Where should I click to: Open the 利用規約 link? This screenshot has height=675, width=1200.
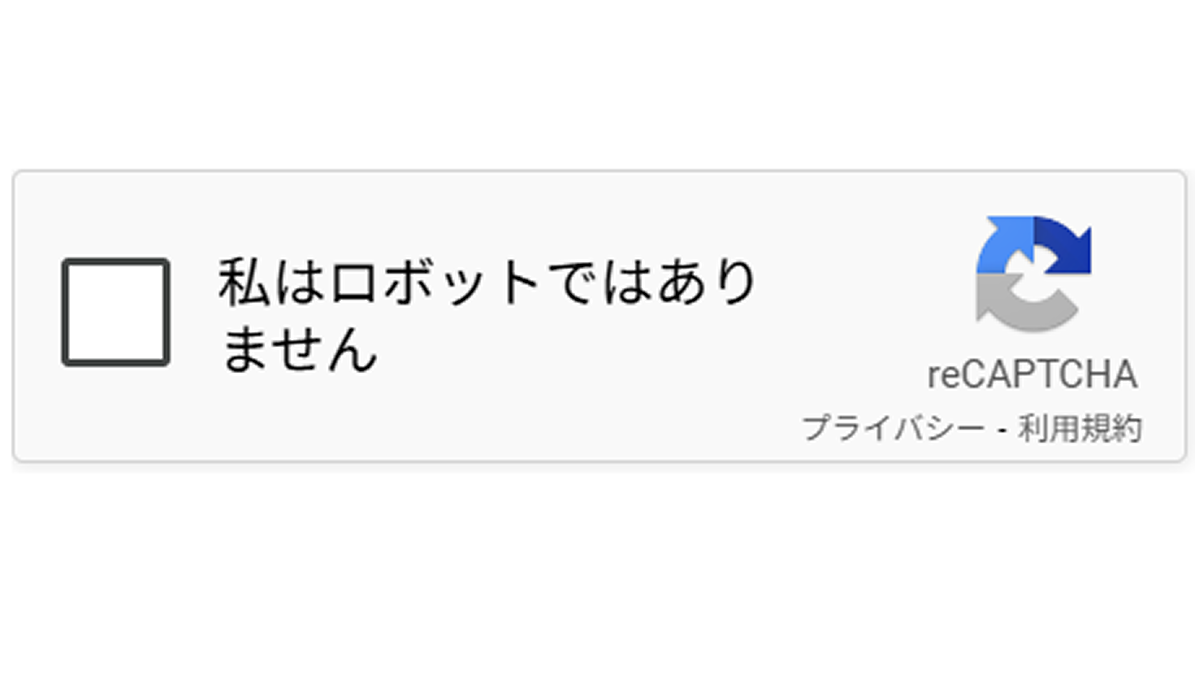pyautogui.click(x=1080, y=429)
